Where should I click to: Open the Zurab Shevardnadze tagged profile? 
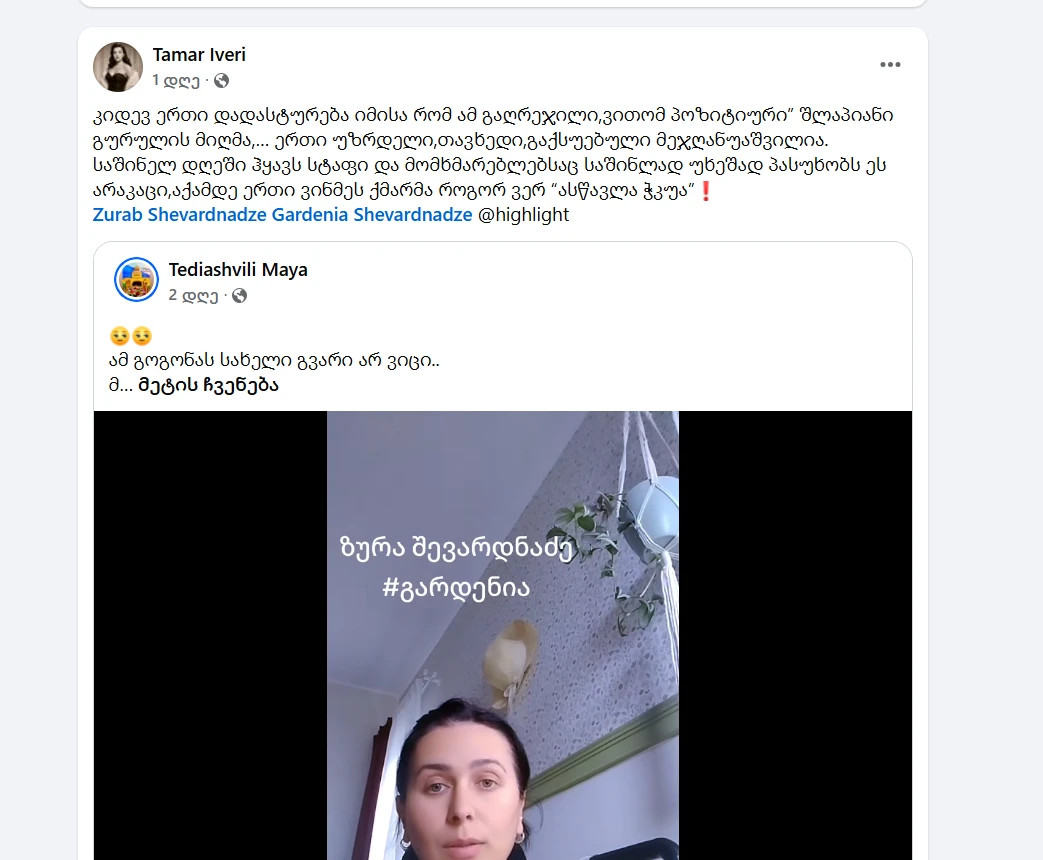coord(180,214)
